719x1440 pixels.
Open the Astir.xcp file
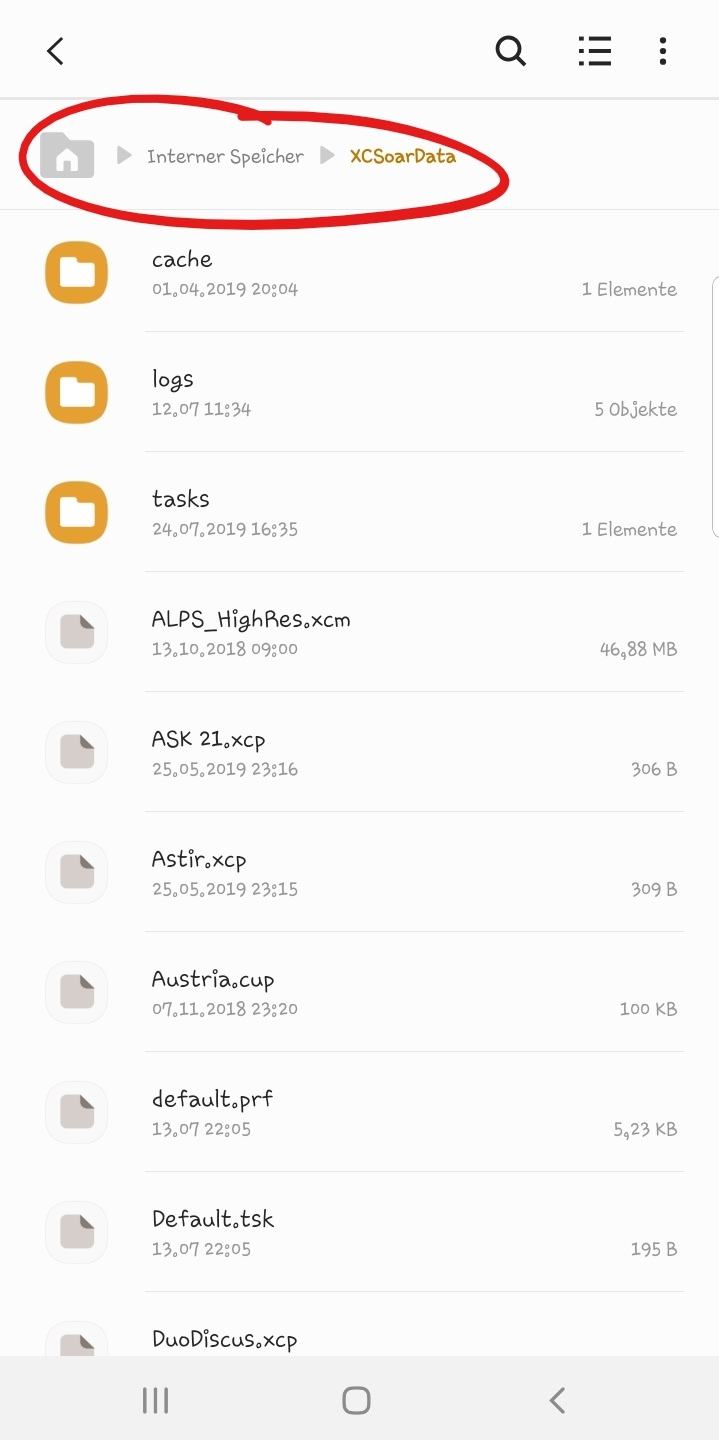click(x=360, y=872)
